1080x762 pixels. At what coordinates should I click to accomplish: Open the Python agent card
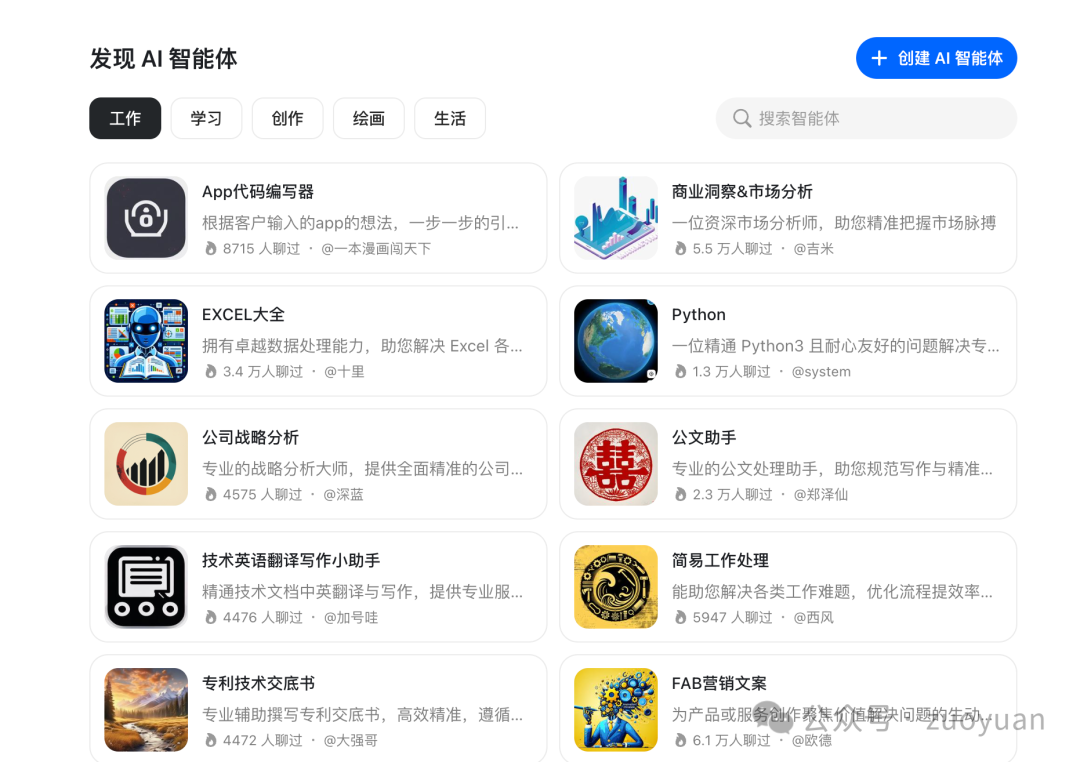tap(788, 341)
